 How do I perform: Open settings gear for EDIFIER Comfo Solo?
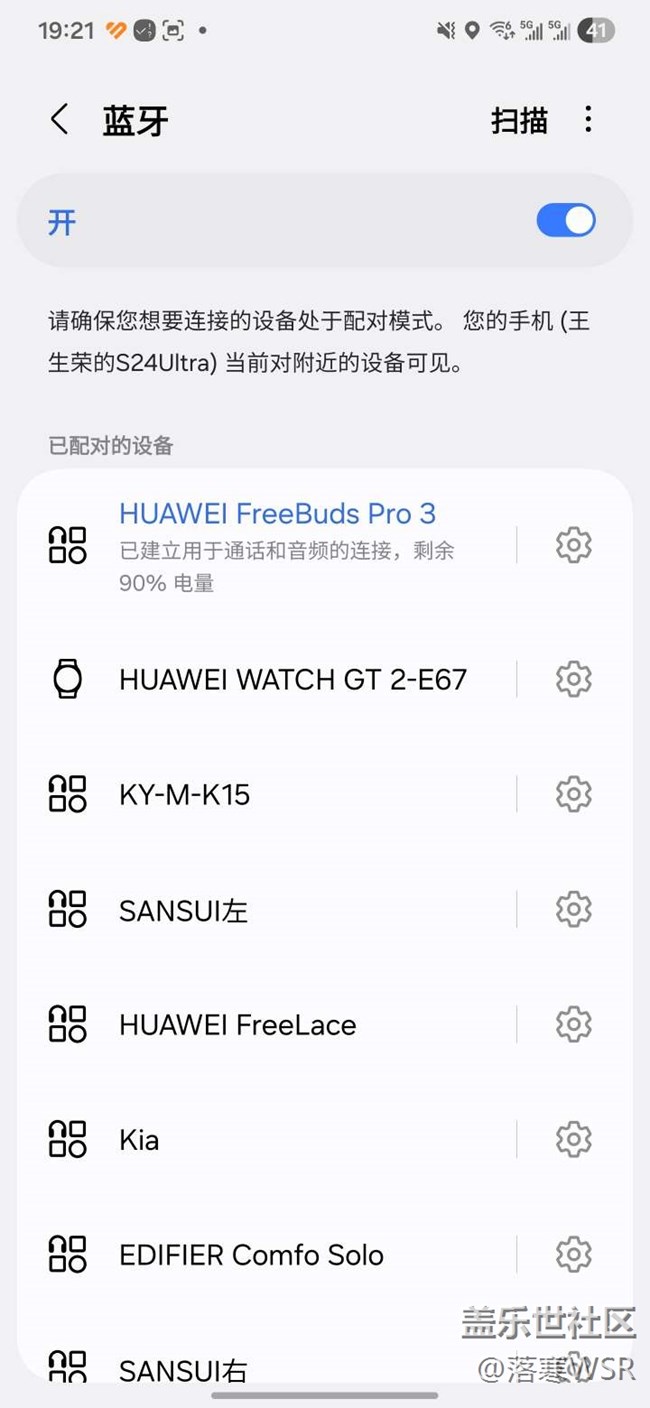[x=573, y=1254]
